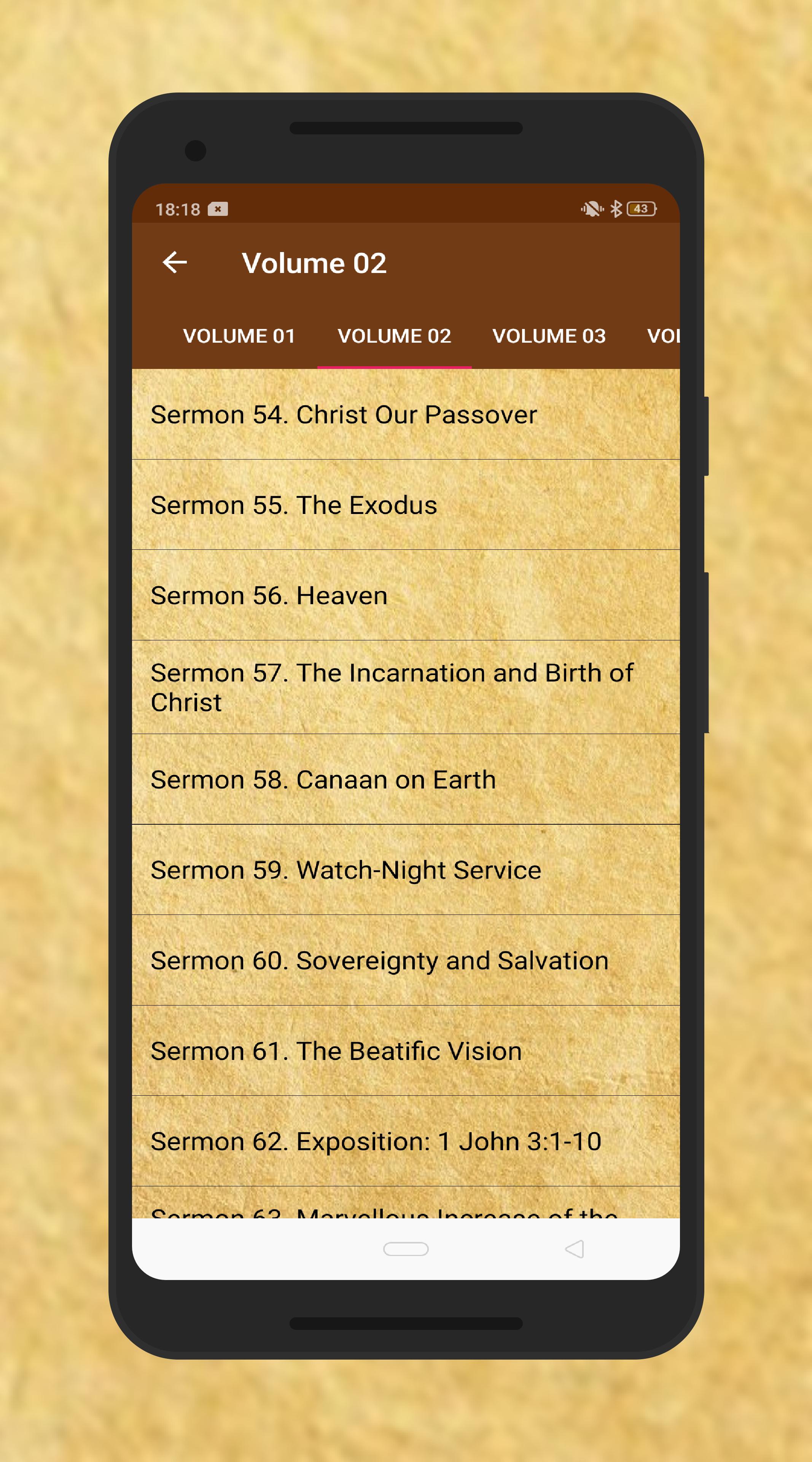812x1462 pixels.
Task: Open Sermon 57. The Incarnation and Birth of Christ
Action: 406,687
